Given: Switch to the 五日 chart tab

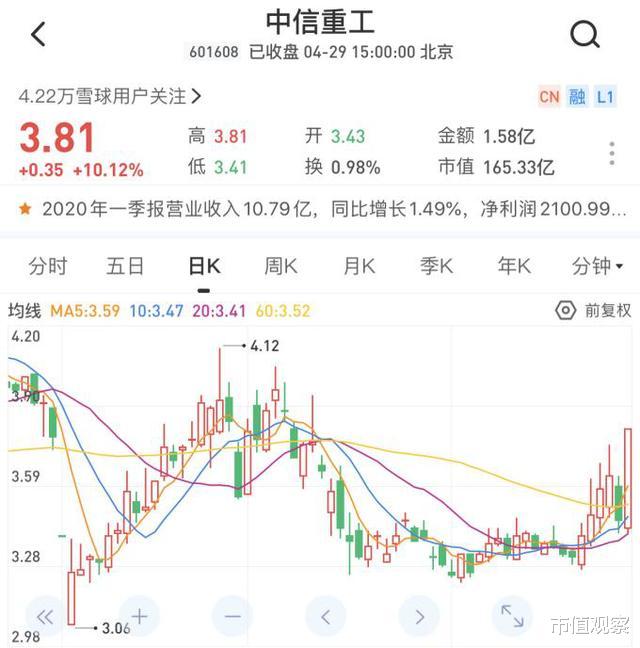Looking at the screenshot, I should coord(125,266).
